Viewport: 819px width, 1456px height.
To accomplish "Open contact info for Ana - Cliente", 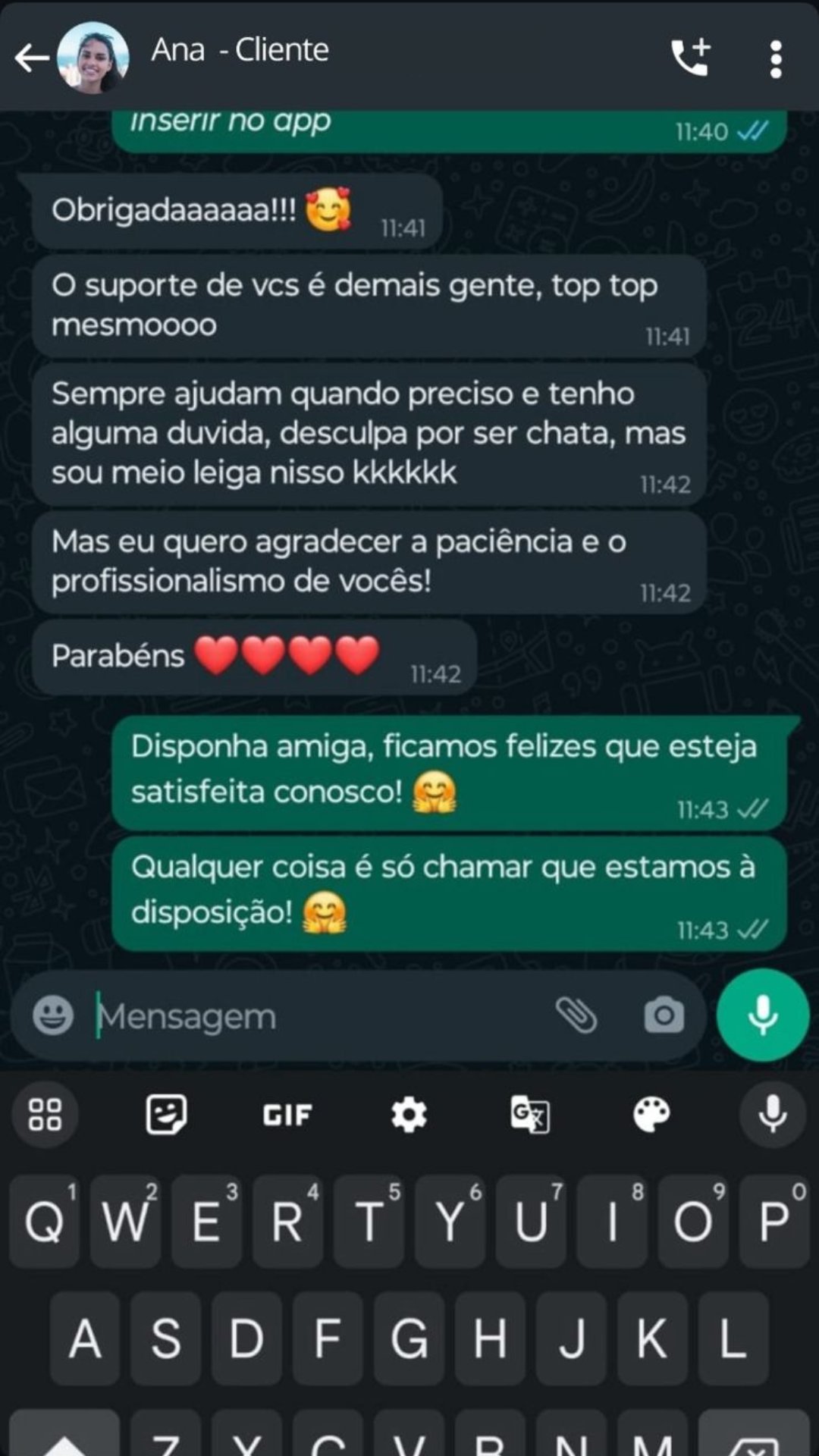I will click(240, 51).
